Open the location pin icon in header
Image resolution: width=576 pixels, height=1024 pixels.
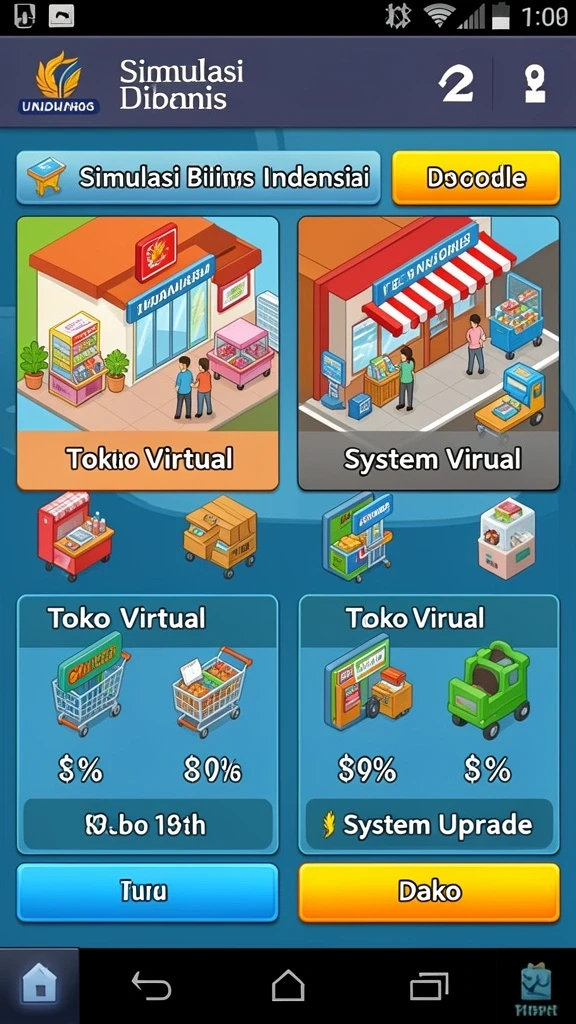536,84
